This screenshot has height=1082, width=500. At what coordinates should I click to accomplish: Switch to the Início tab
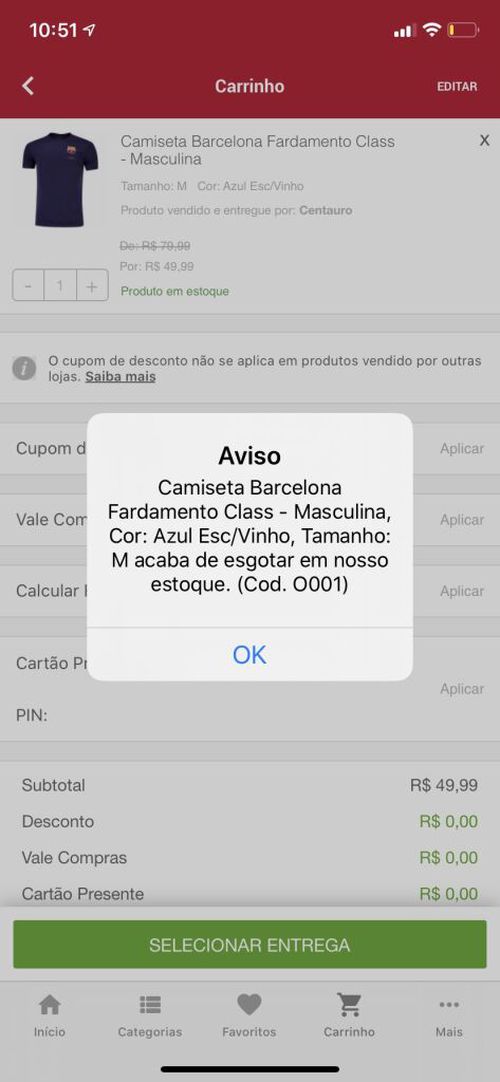coord(50,1015)
